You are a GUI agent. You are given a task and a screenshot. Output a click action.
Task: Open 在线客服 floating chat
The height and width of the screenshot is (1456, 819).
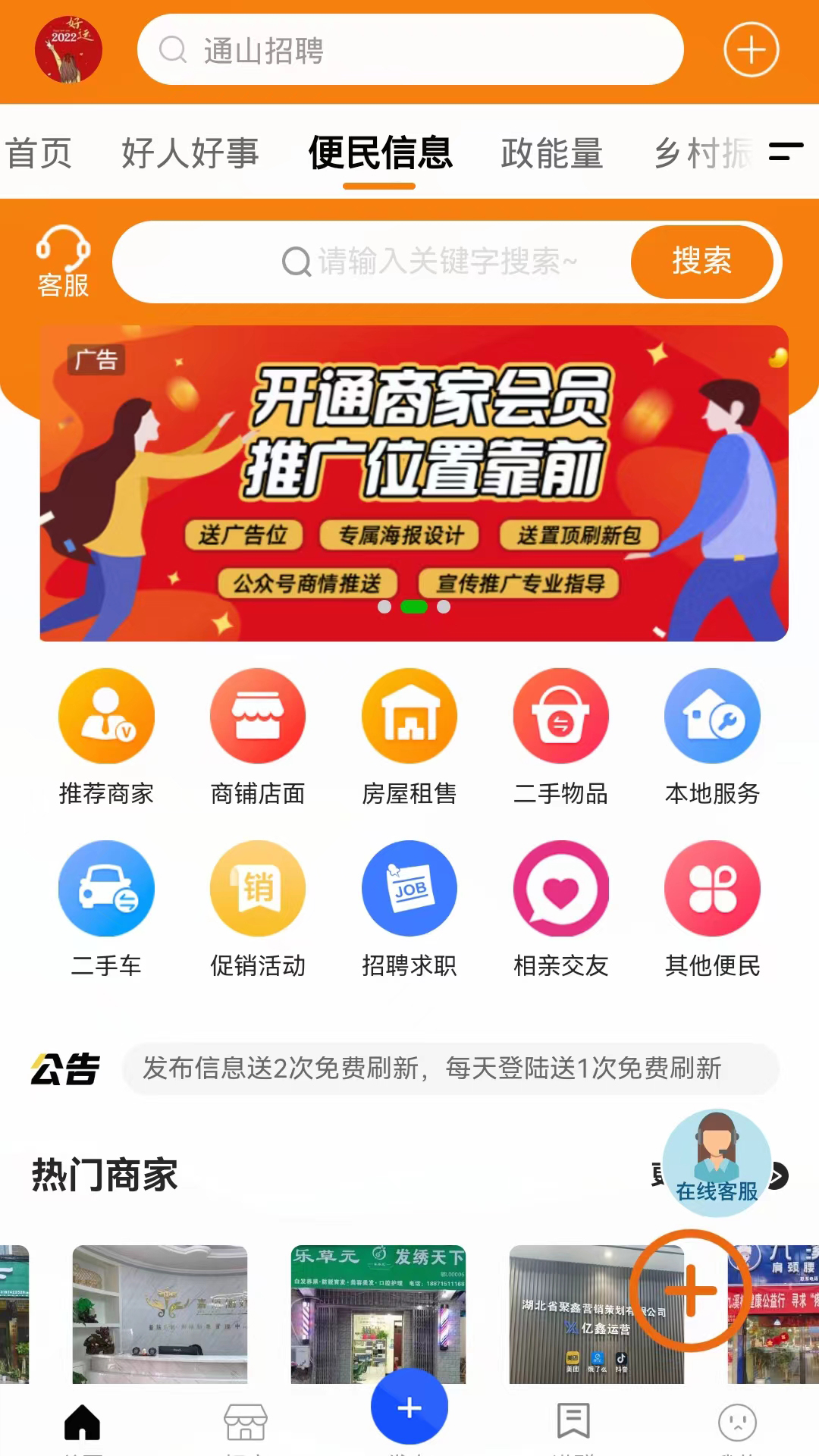[717, 1162]
